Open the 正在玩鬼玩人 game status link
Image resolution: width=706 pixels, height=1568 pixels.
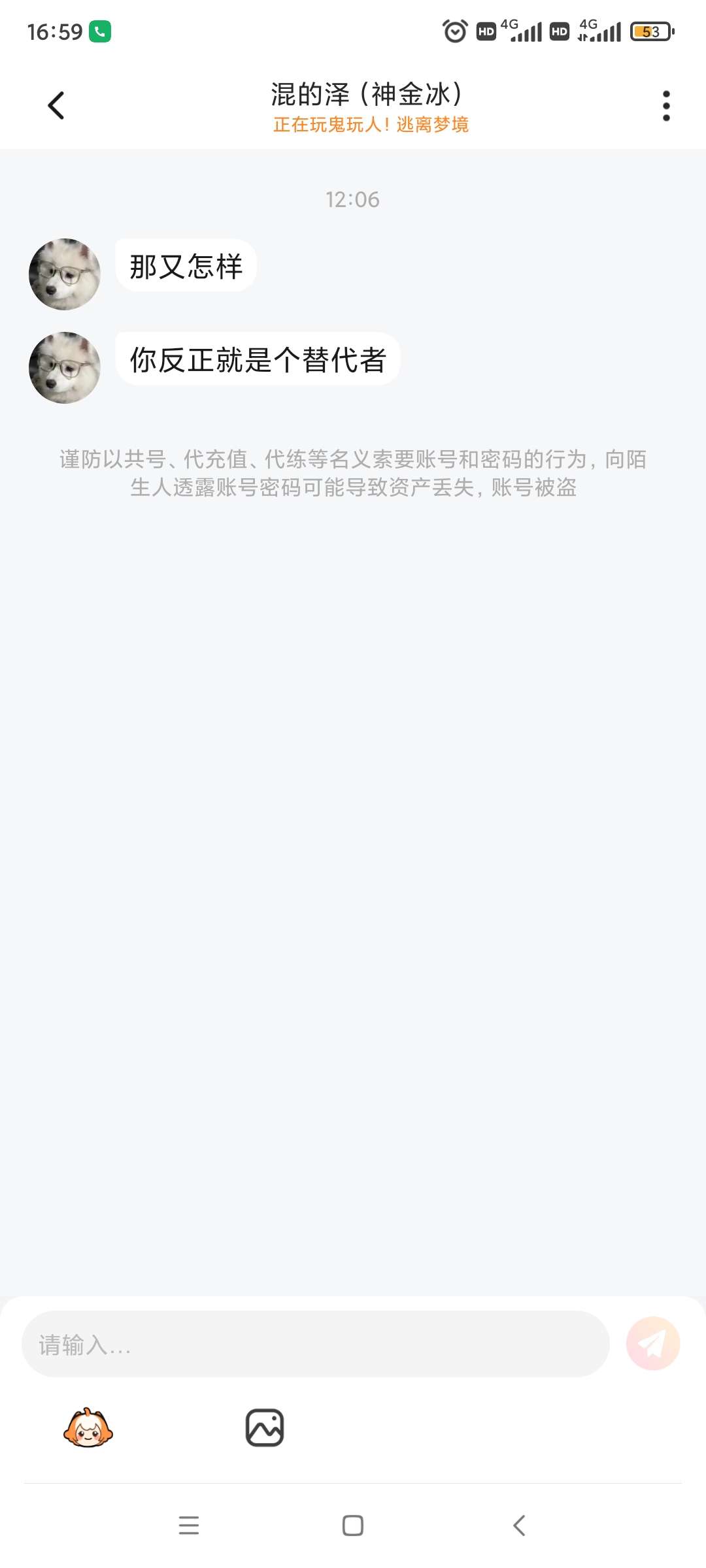coord(370,124)
